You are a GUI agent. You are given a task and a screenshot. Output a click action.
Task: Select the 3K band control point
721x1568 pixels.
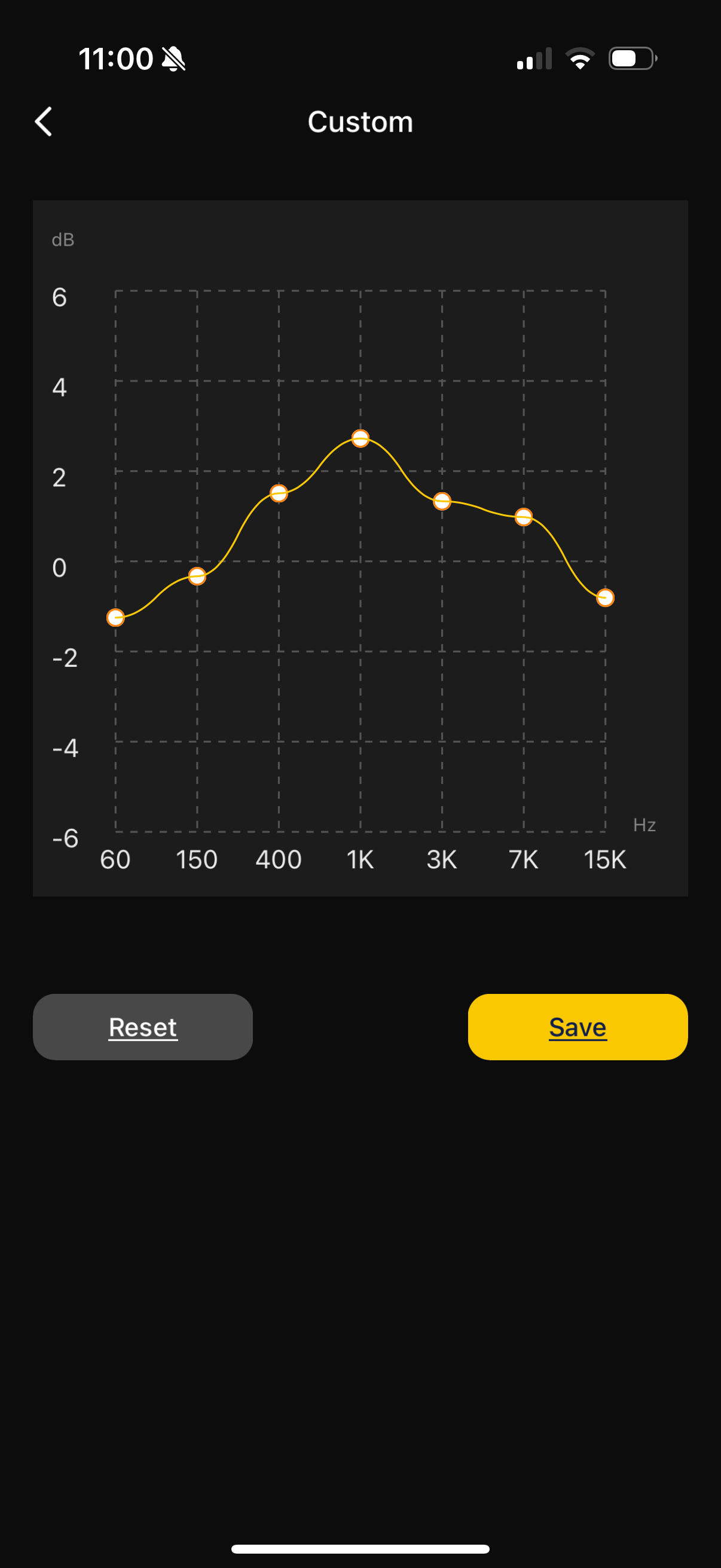click(442, 502)
